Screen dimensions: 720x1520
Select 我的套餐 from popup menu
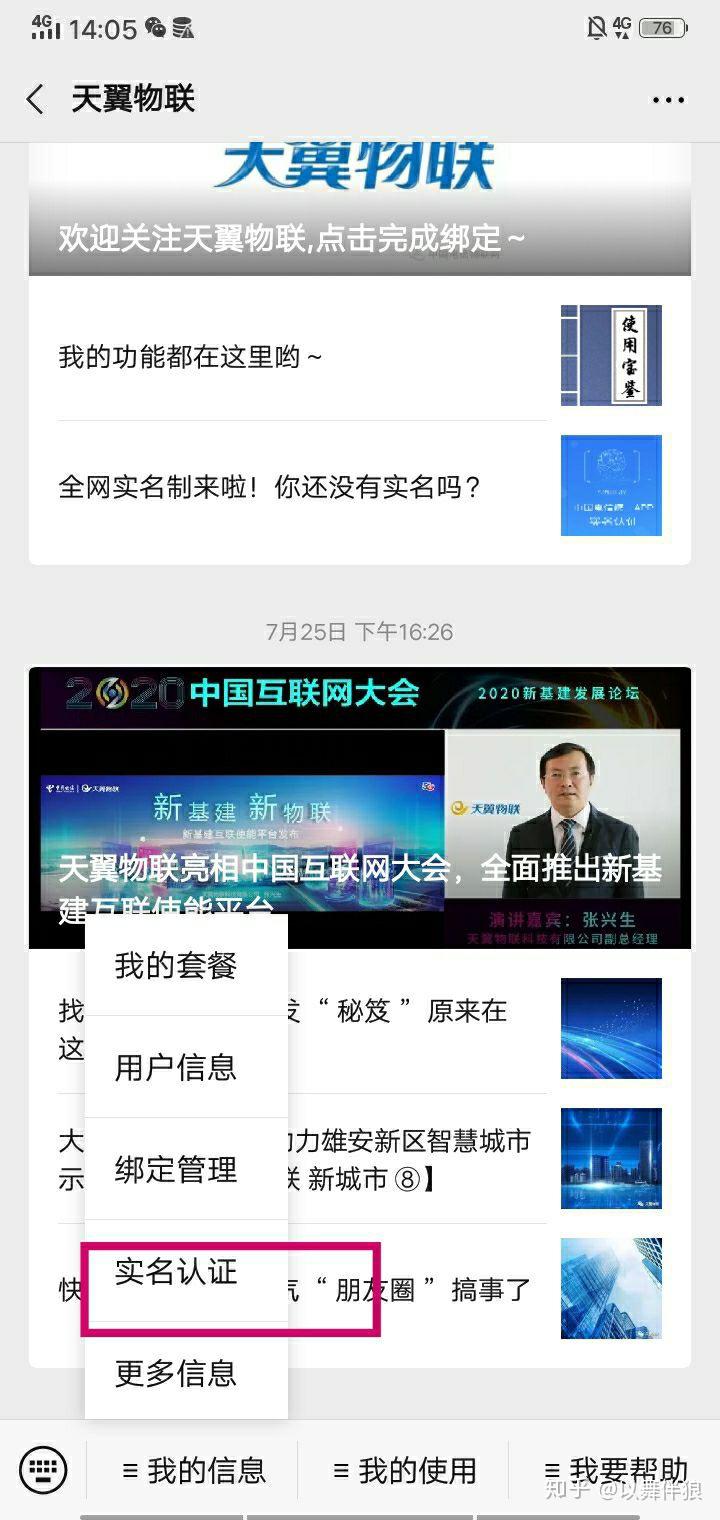point(186,966)
